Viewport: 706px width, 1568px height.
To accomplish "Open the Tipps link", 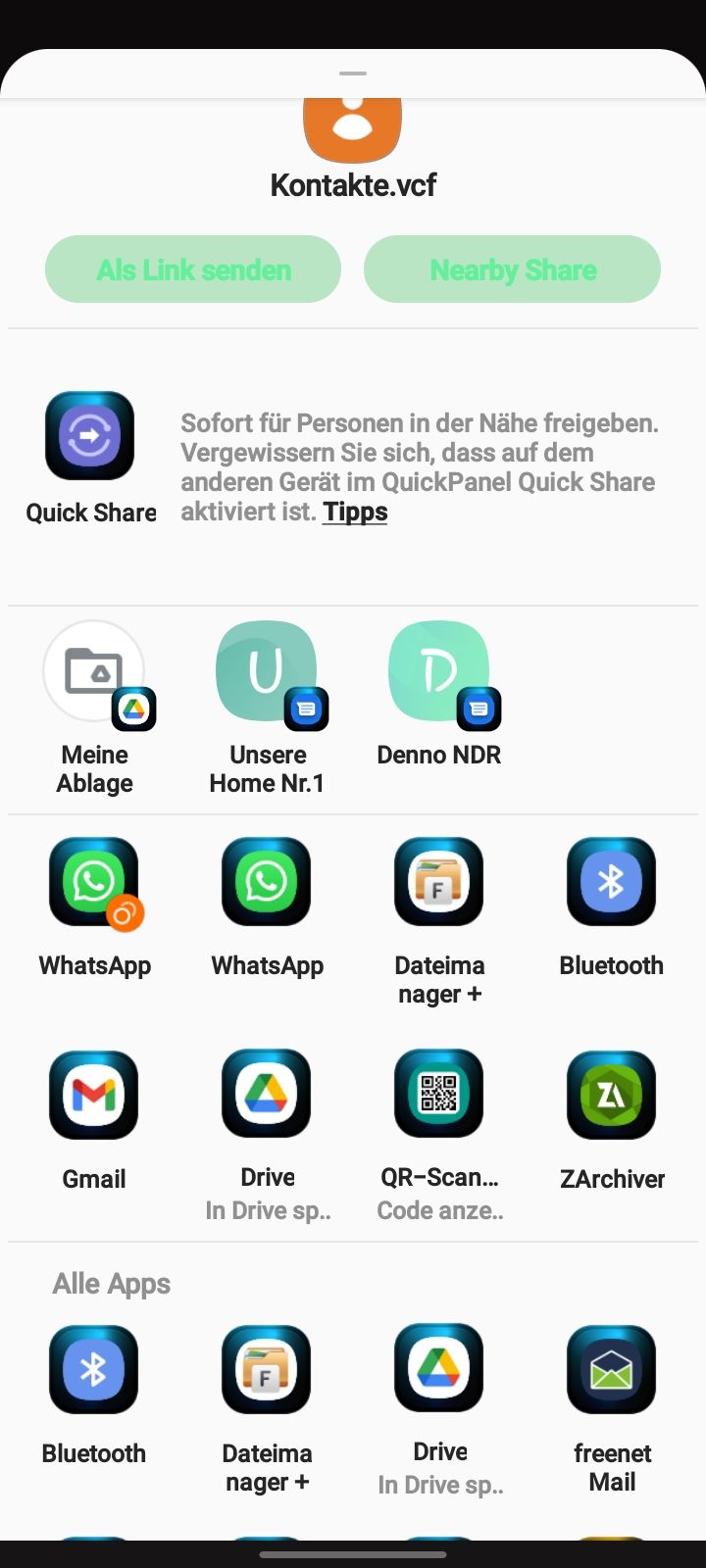I will [355, 512].
